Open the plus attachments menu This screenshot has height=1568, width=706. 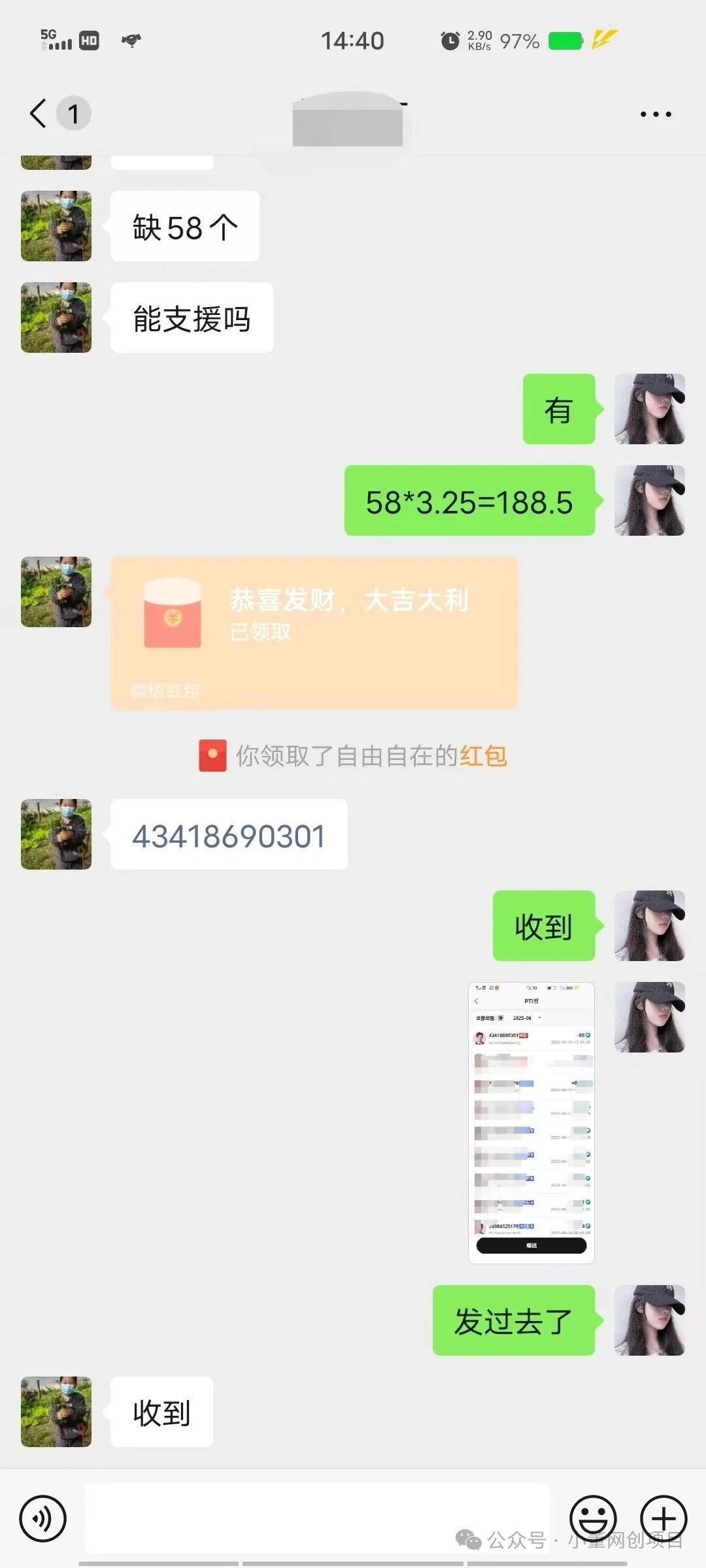pyautogui.click(x=664, y=1519)
